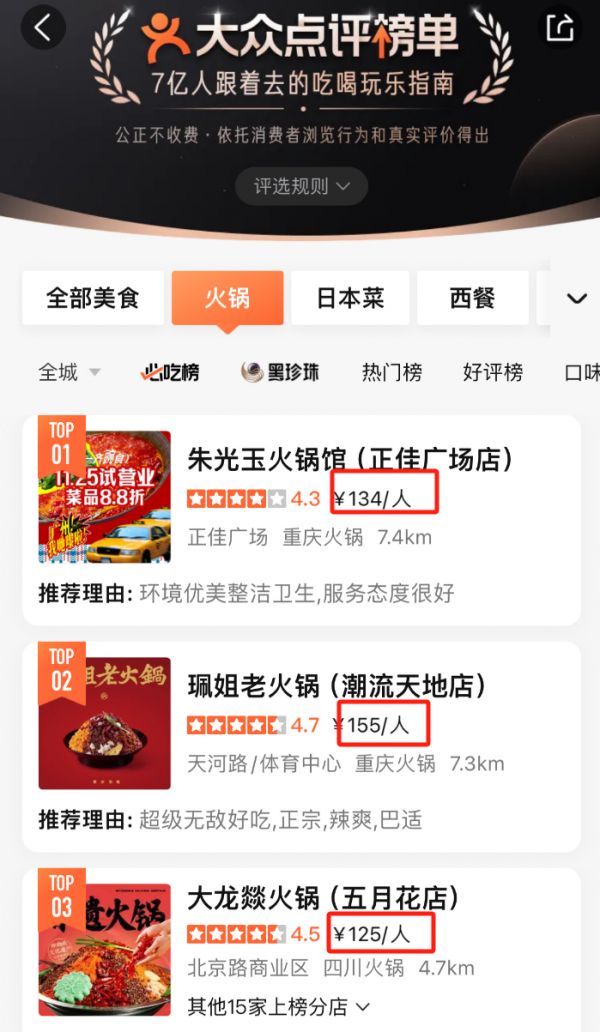
Task: Go back using the arrow icon
Action: coord(43,26)
